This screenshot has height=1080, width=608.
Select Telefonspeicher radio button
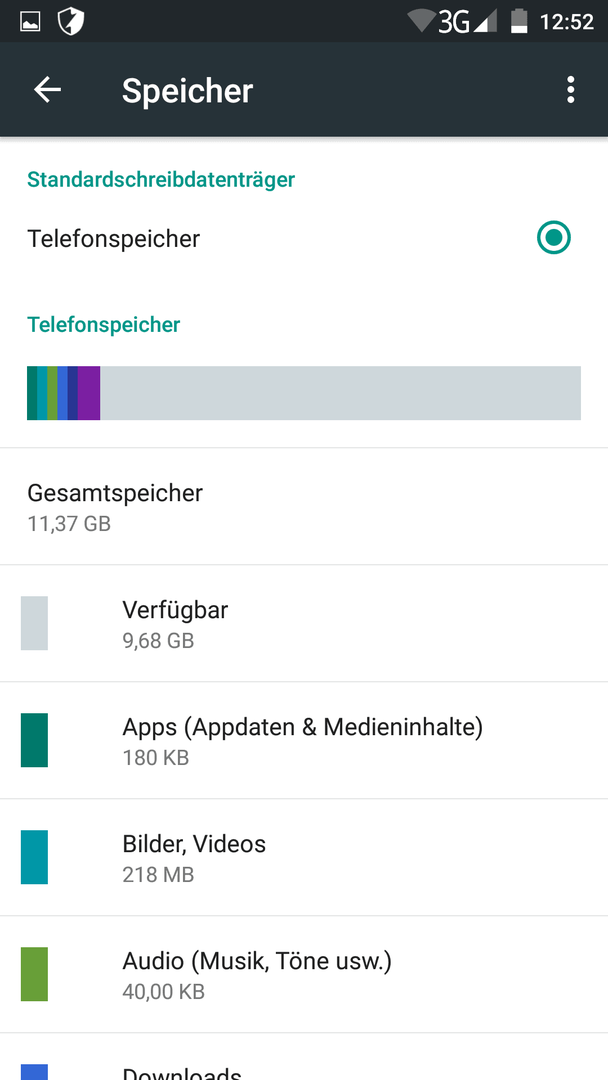pyautogui.click(x=554, y=238)
